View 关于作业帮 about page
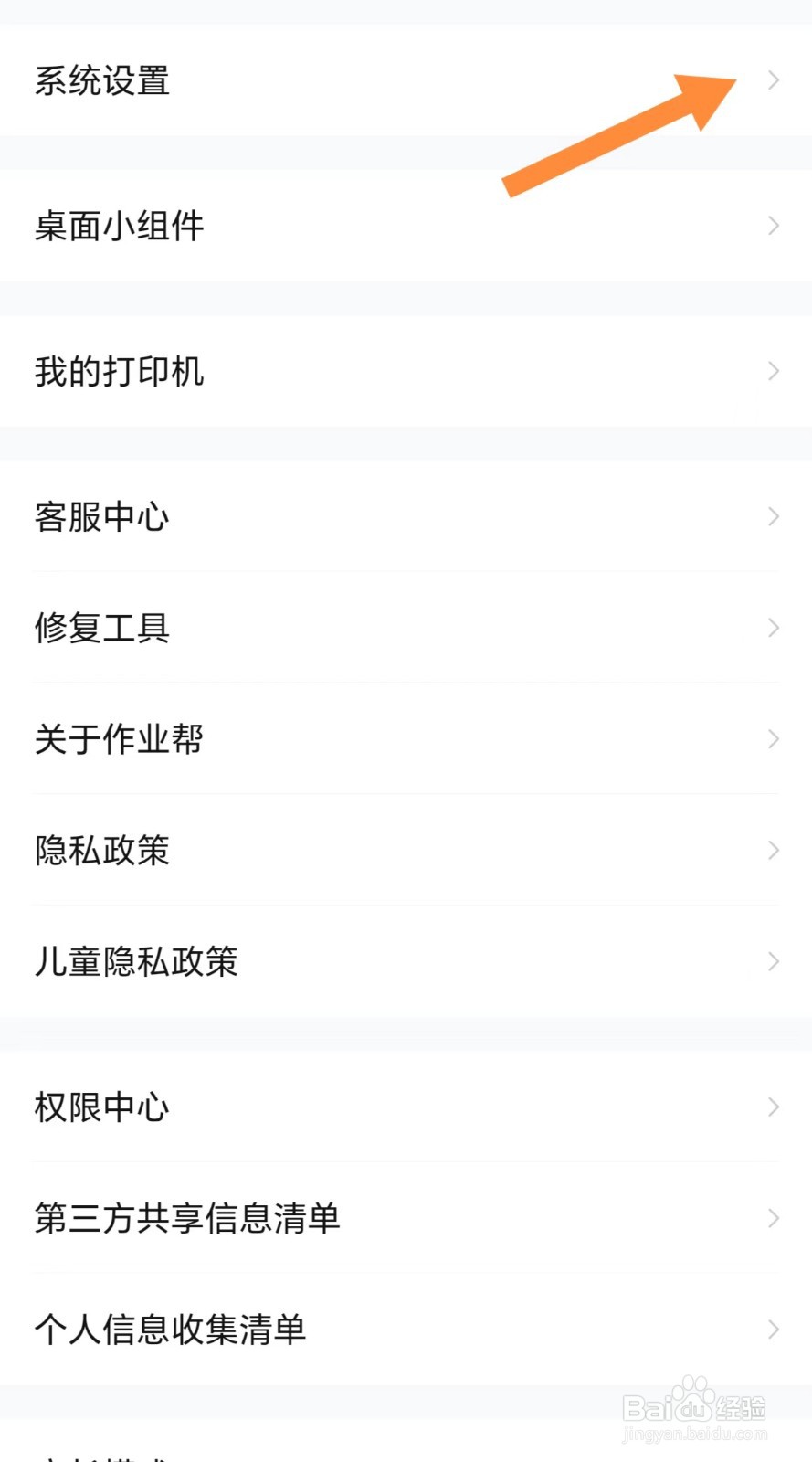The width and height of the screenshot is (812, 1462). tap(119, 738)
